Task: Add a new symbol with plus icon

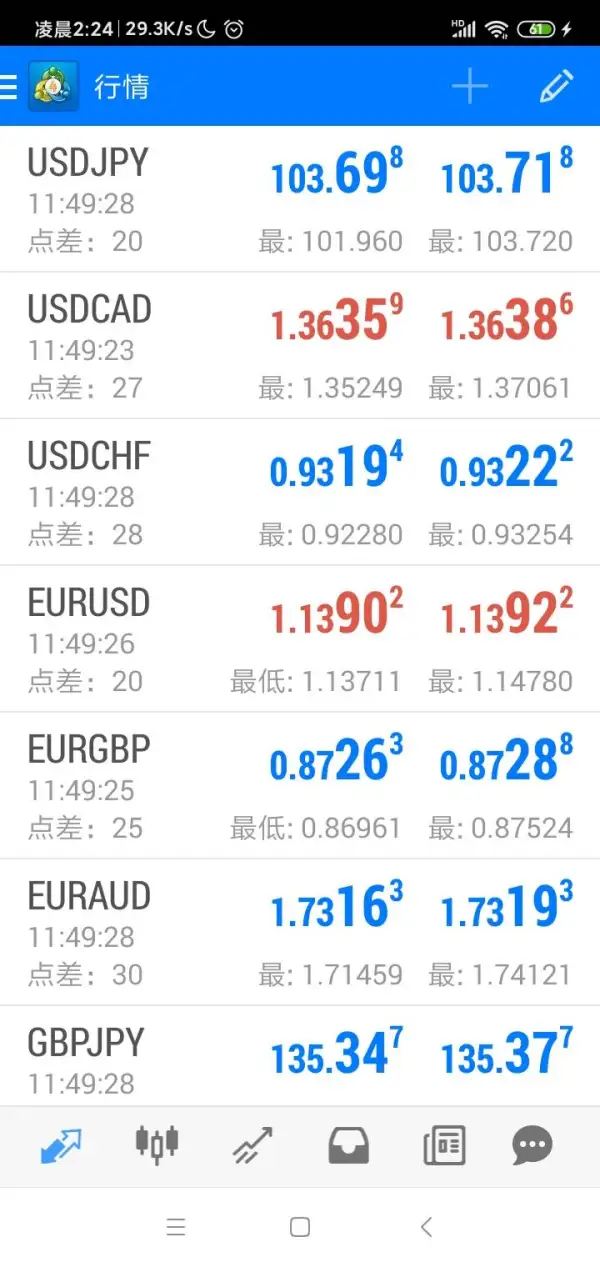Action: pyautogui.click(x=469, y=87)
